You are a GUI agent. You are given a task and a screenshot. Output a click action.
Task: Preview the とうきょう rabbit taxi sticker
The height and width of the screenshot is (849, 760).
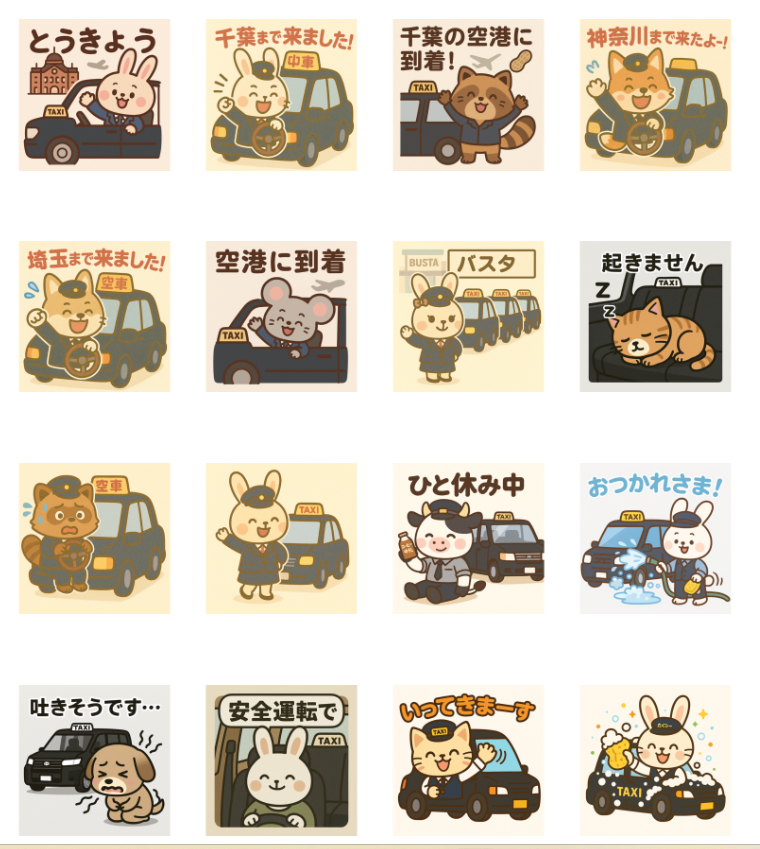pyautogui.click(x=94, y=95)
